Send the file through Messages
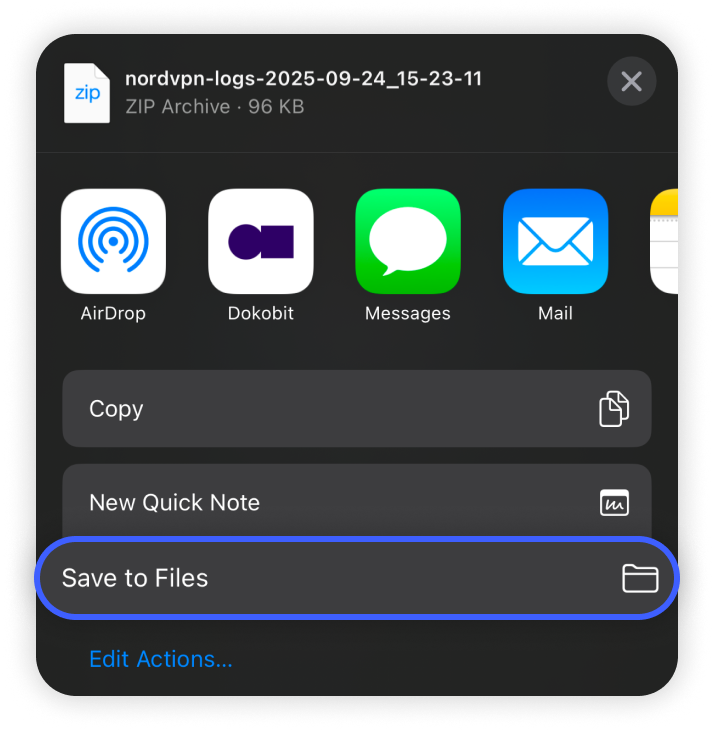The width and height of the screenshot is (714, 730). pyautogui.click(x=408, y=241)
